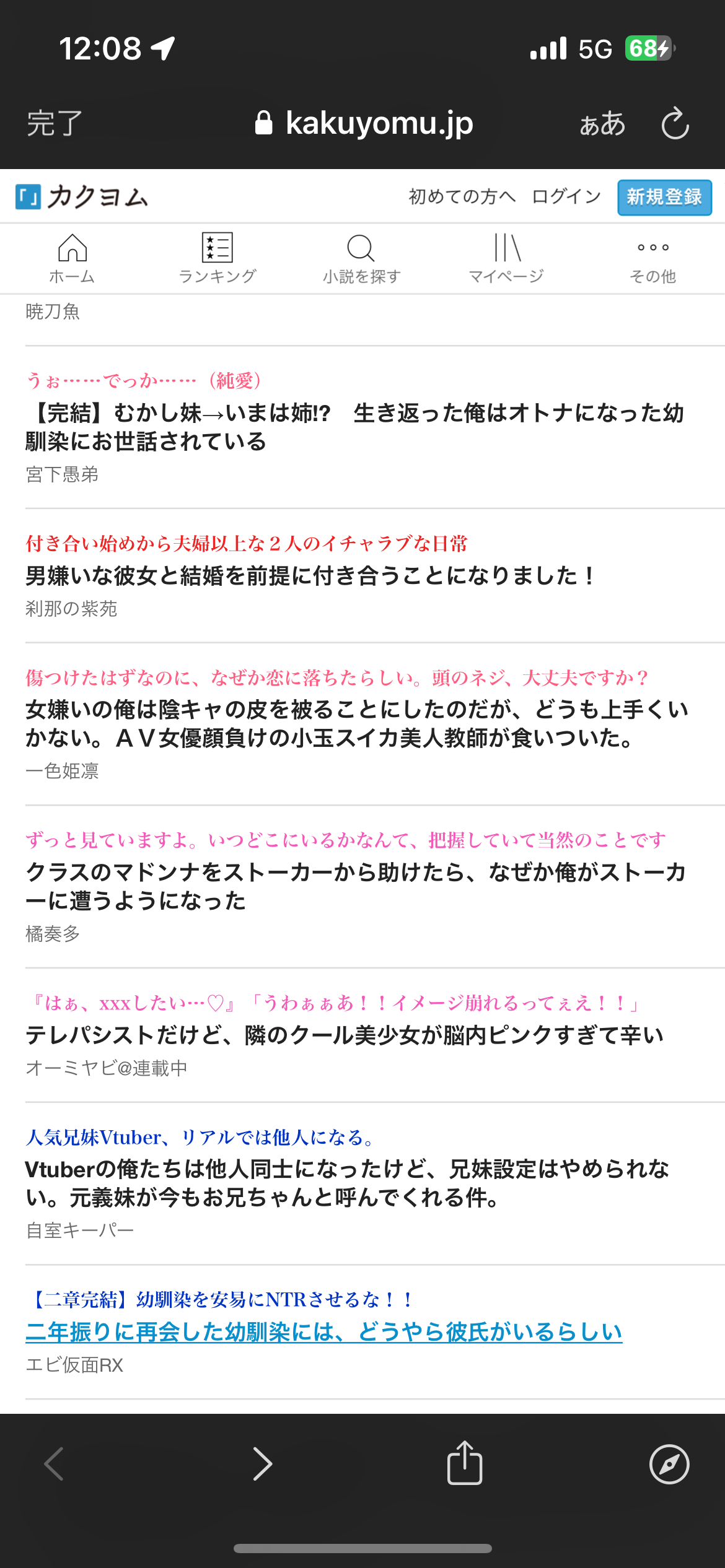Share this page with the share icon
Image resolution: width=725 pixels, height=1568 pixels.
465,1463
